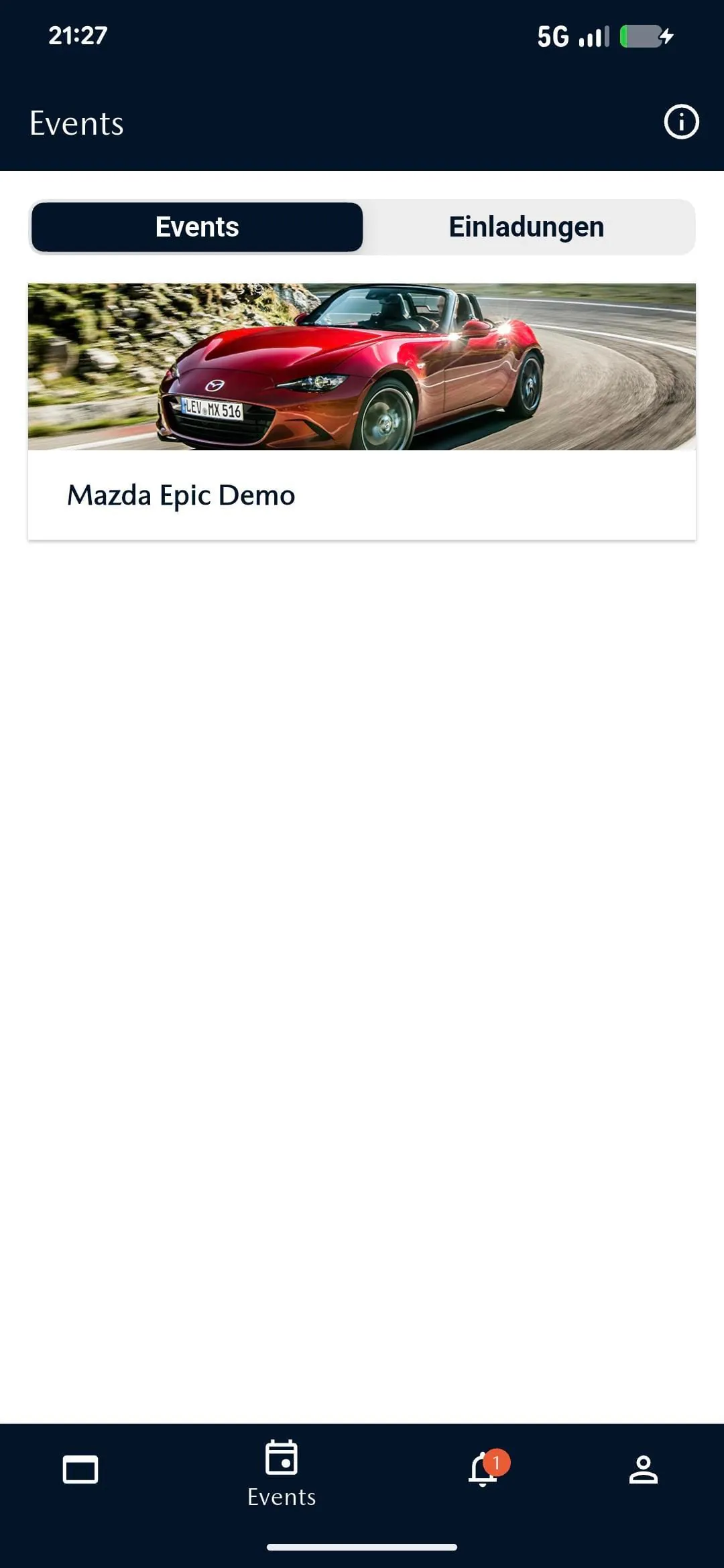Tap the 5G signal indicator in status bar
This screenshot has width=724, height=1568.
tap(554, 37)
